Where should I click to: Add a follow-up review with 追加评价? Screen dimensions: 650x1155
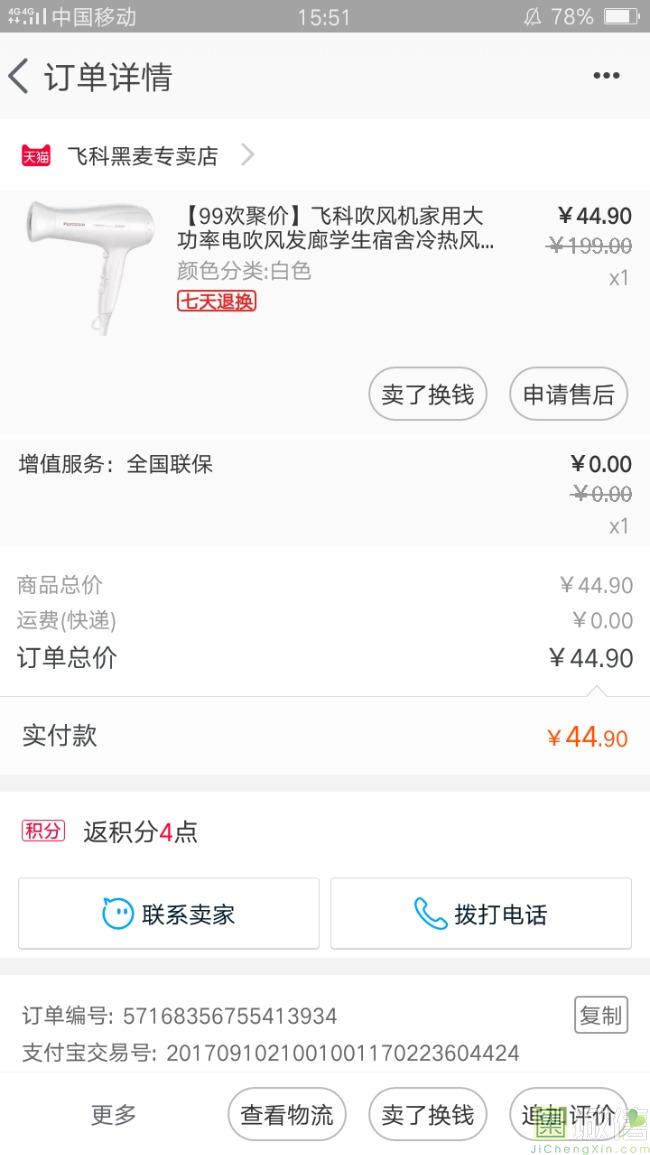pyautogui.click(x=566, y=1114)
